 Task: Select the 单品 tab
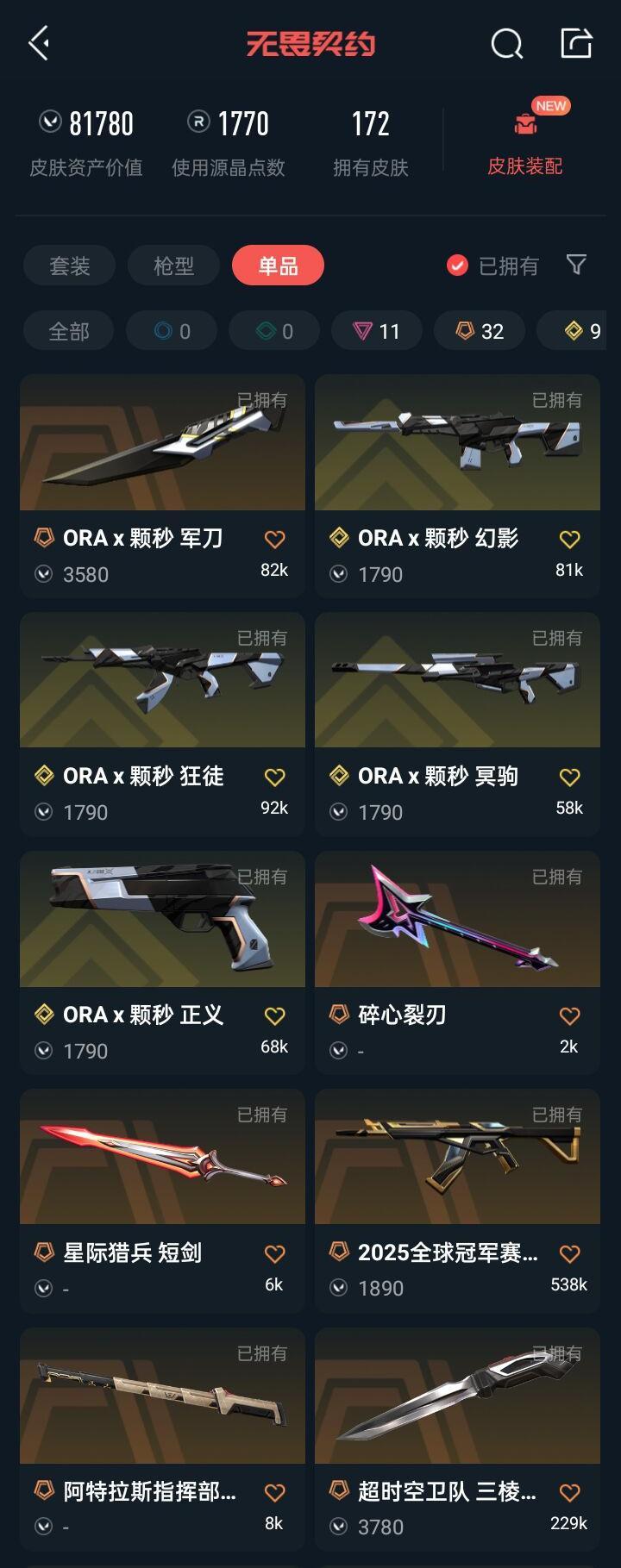278,265
